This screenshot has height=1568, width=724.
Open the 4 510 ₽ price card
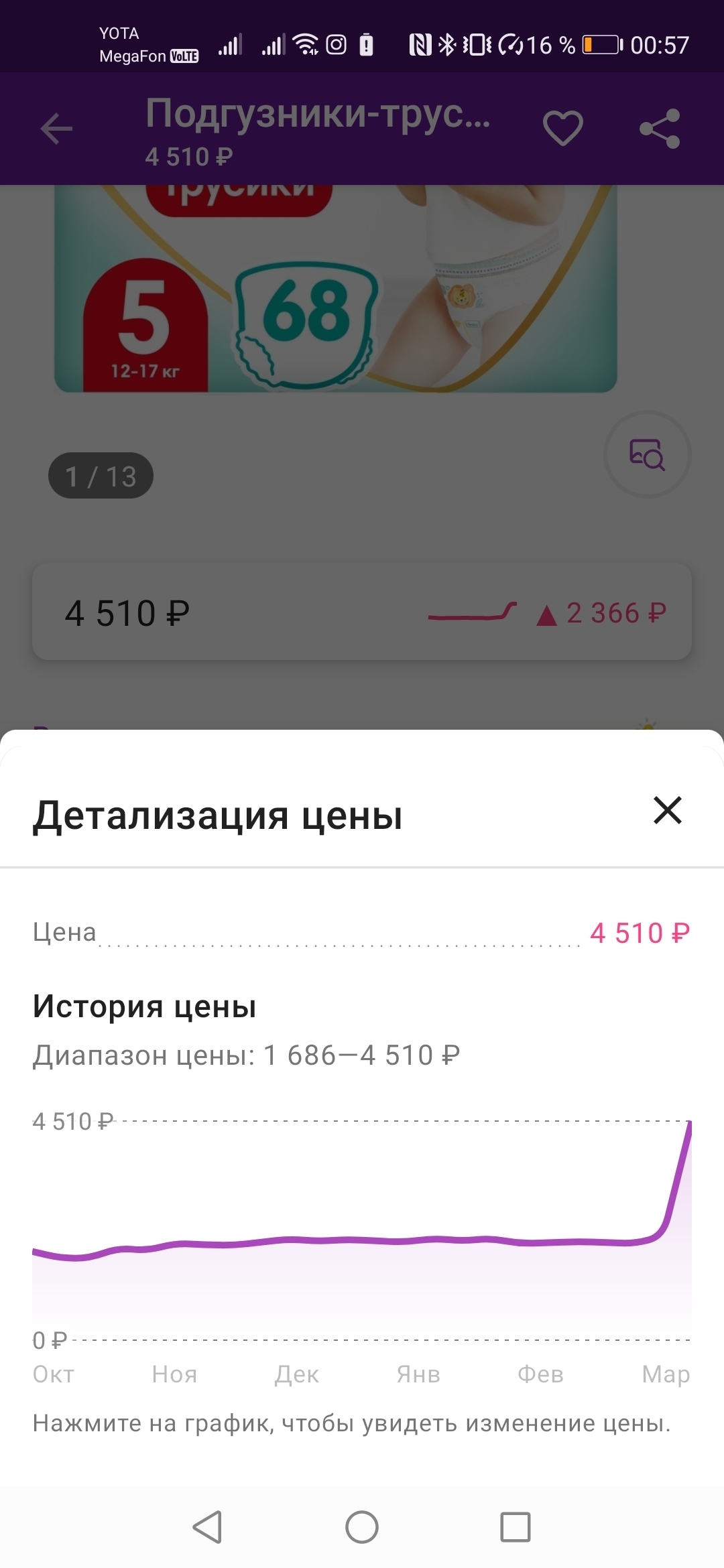click(362, 612)
